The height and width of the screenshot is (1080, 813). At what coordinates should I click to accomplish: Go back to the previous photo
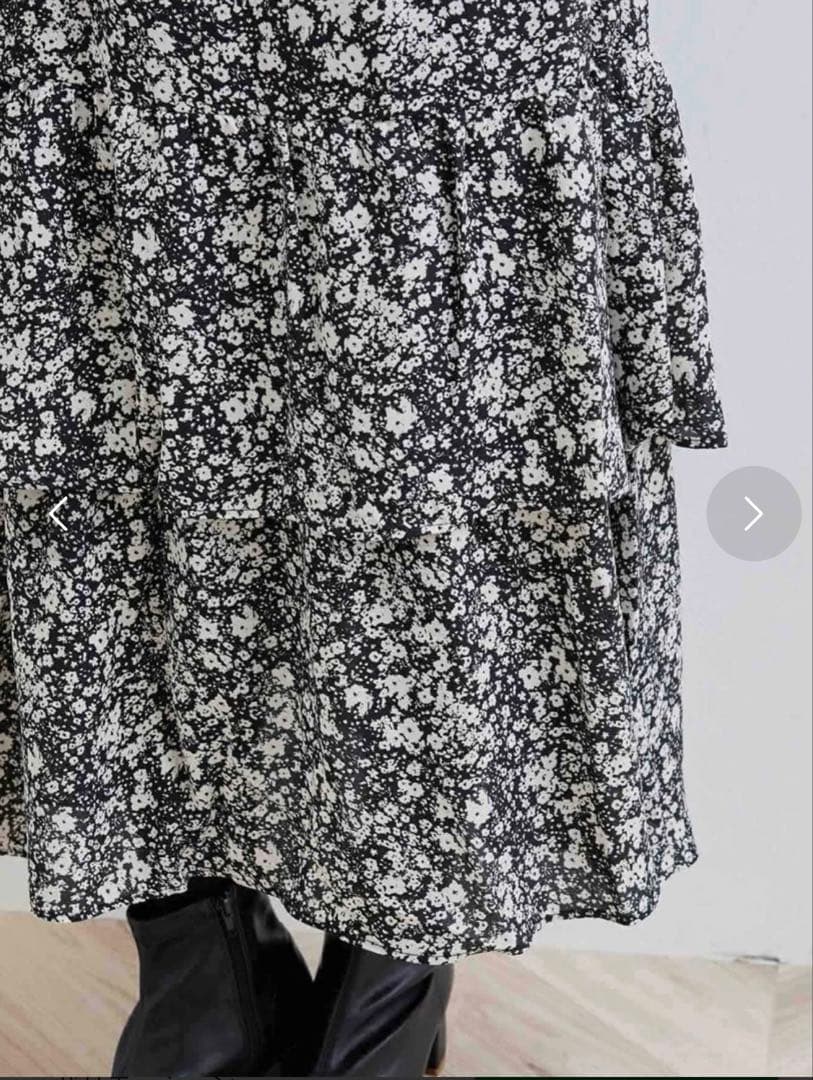[x=58, y=514]
